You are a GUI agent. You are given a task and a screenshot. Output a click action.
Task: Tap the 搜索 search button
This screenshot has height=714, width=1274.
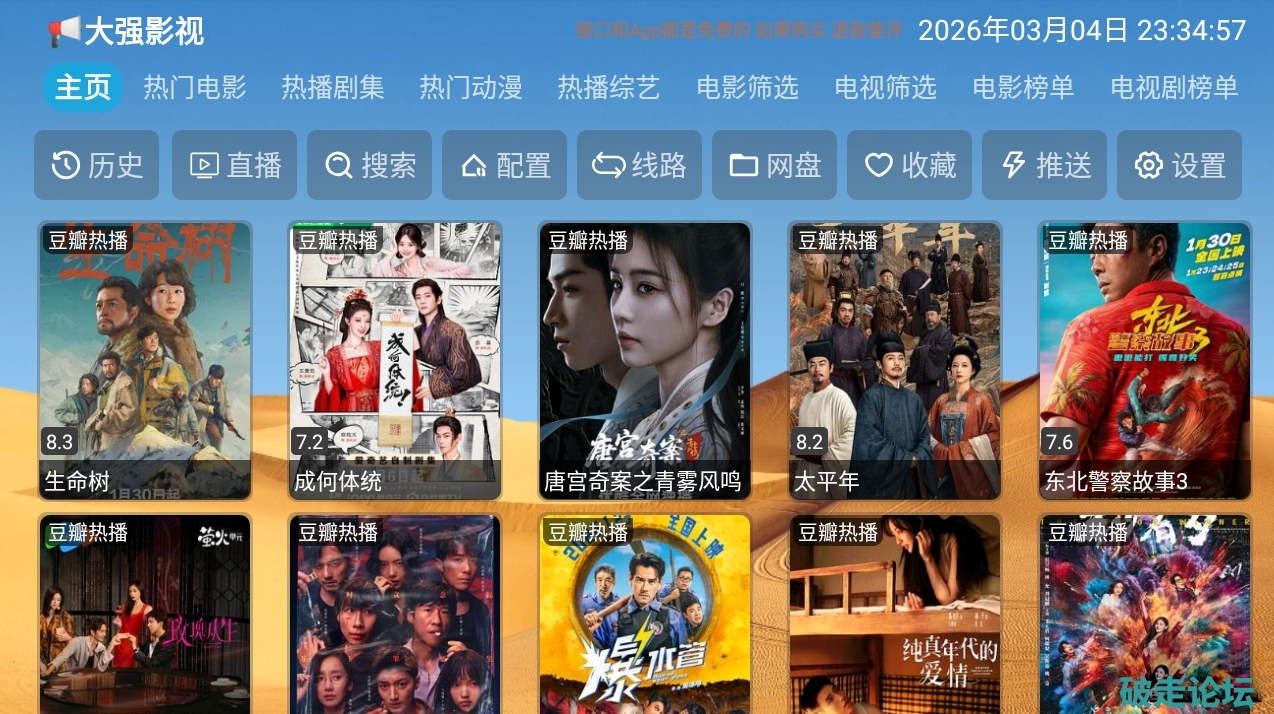click(x=370, y=165)
